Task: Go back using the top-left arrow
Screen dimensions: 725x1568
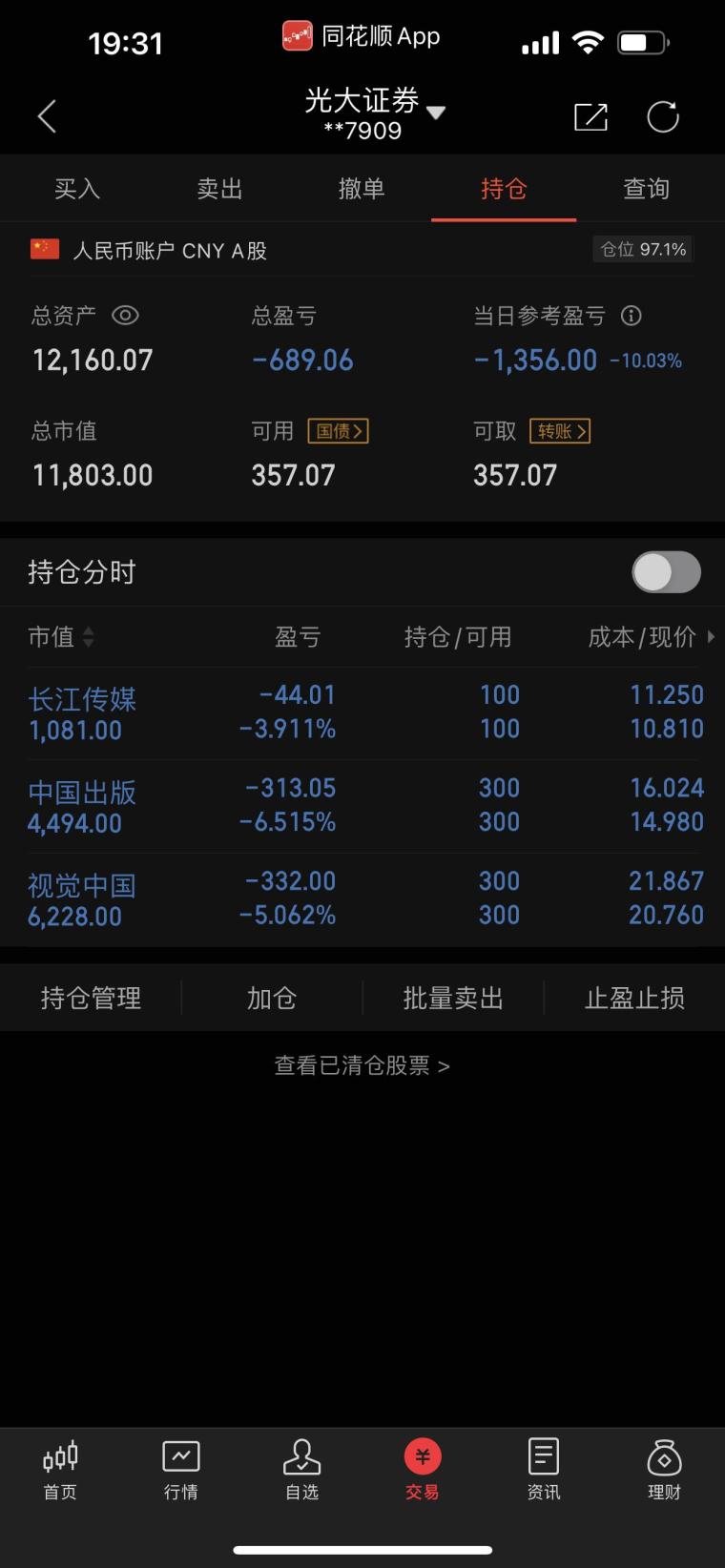Action: [47, 116]
